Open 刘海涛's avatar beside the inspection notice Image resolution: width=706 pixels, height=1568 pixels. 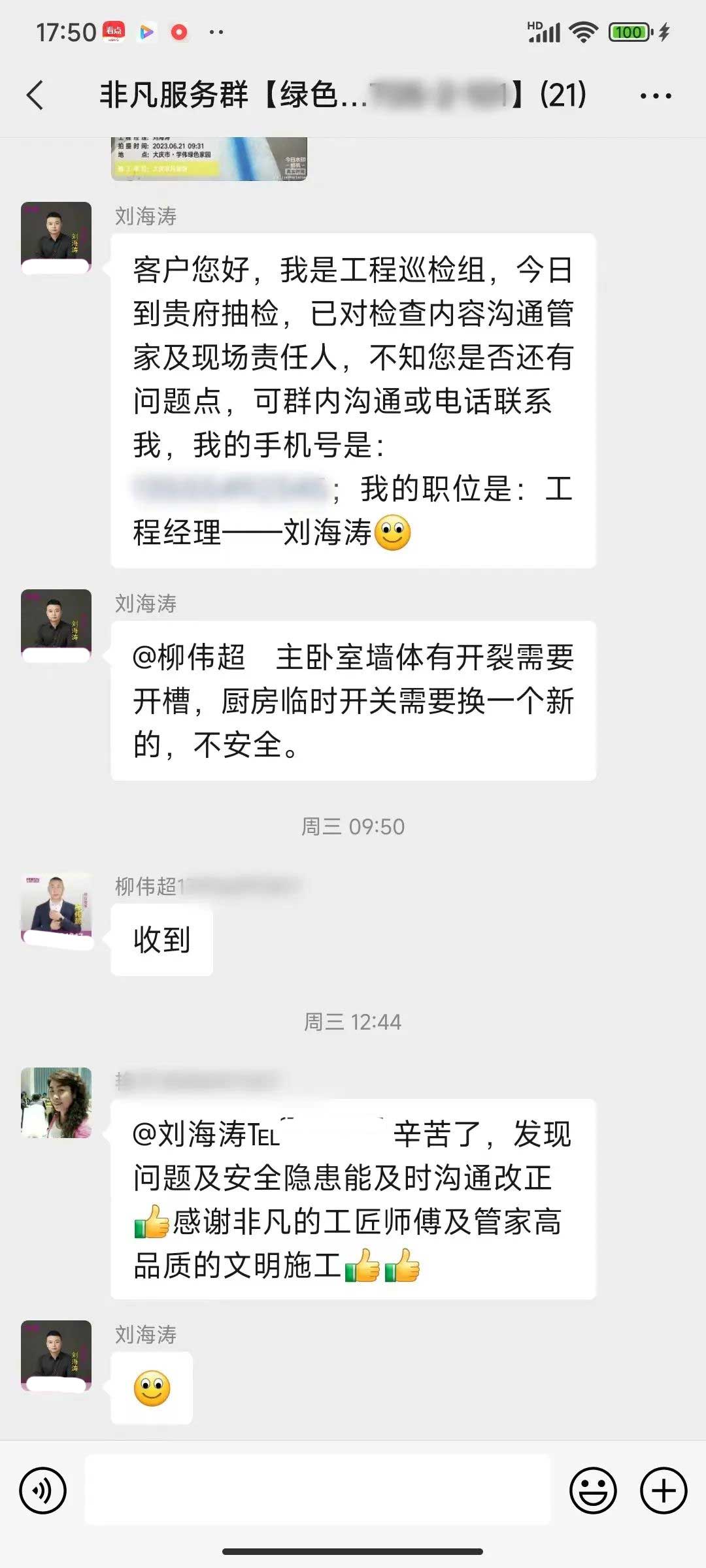coord(56,237)
